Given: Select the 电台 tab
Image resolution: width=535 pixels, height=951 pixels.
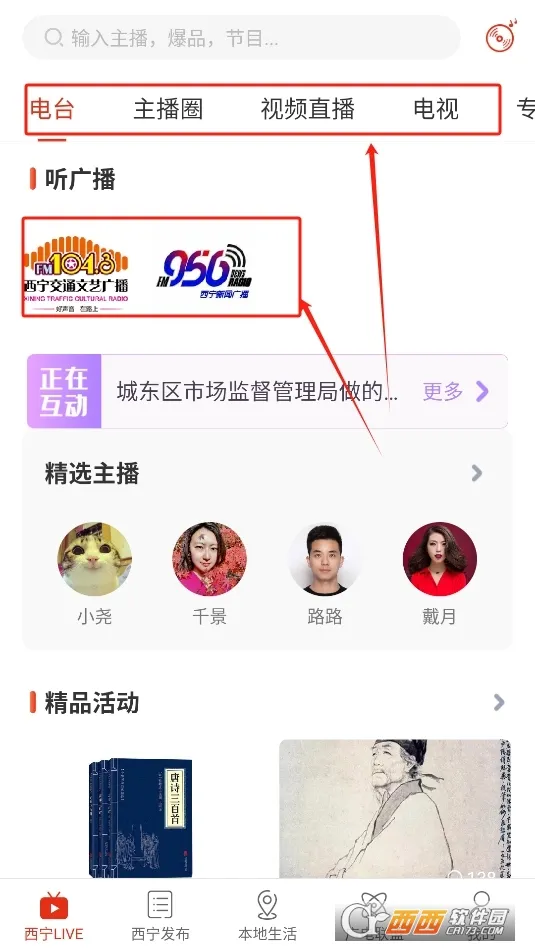Looking at the screenshot, I should [52, 109].
